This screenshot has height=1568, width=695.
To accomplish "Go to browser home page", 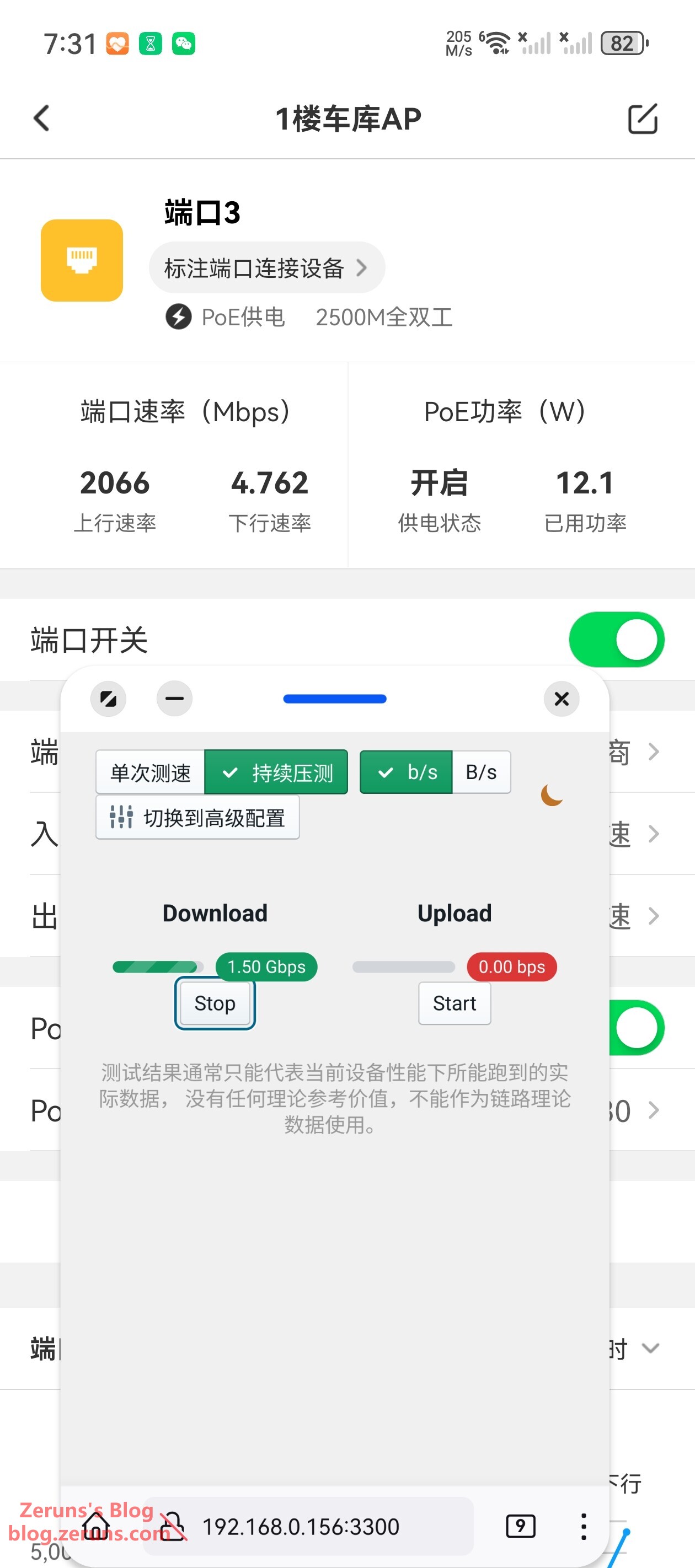I will tap(96, 1526).
